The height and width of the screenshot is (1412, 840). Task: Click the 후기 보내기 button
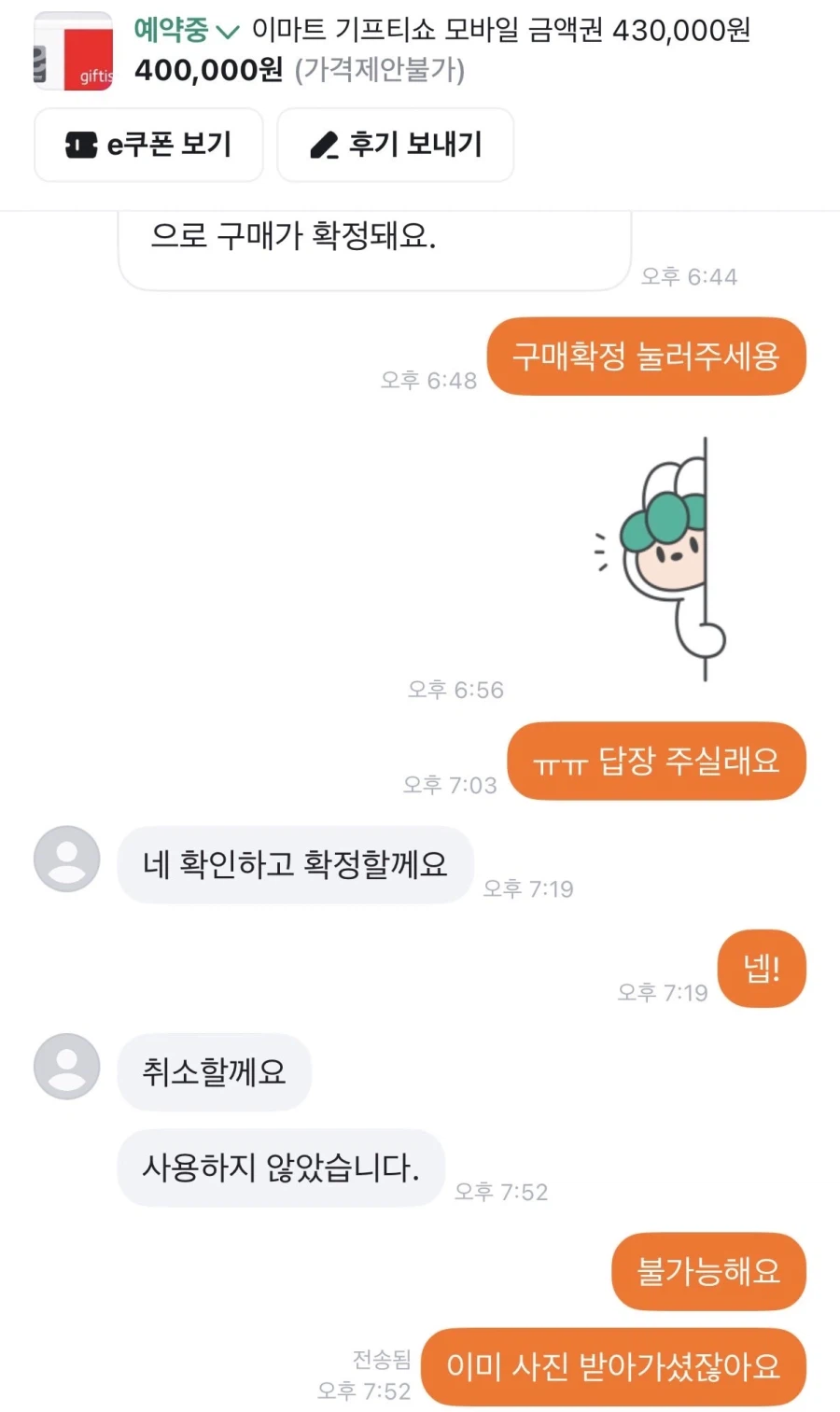coord(395,145)
